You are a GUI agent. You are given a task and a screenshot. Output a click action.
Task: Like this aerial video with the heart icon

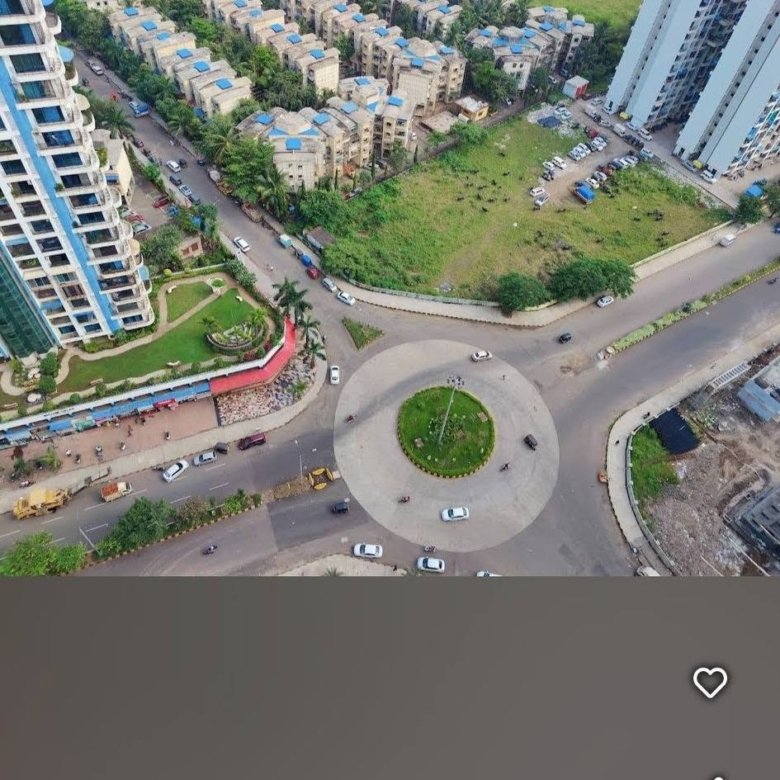tap(710, 682)
